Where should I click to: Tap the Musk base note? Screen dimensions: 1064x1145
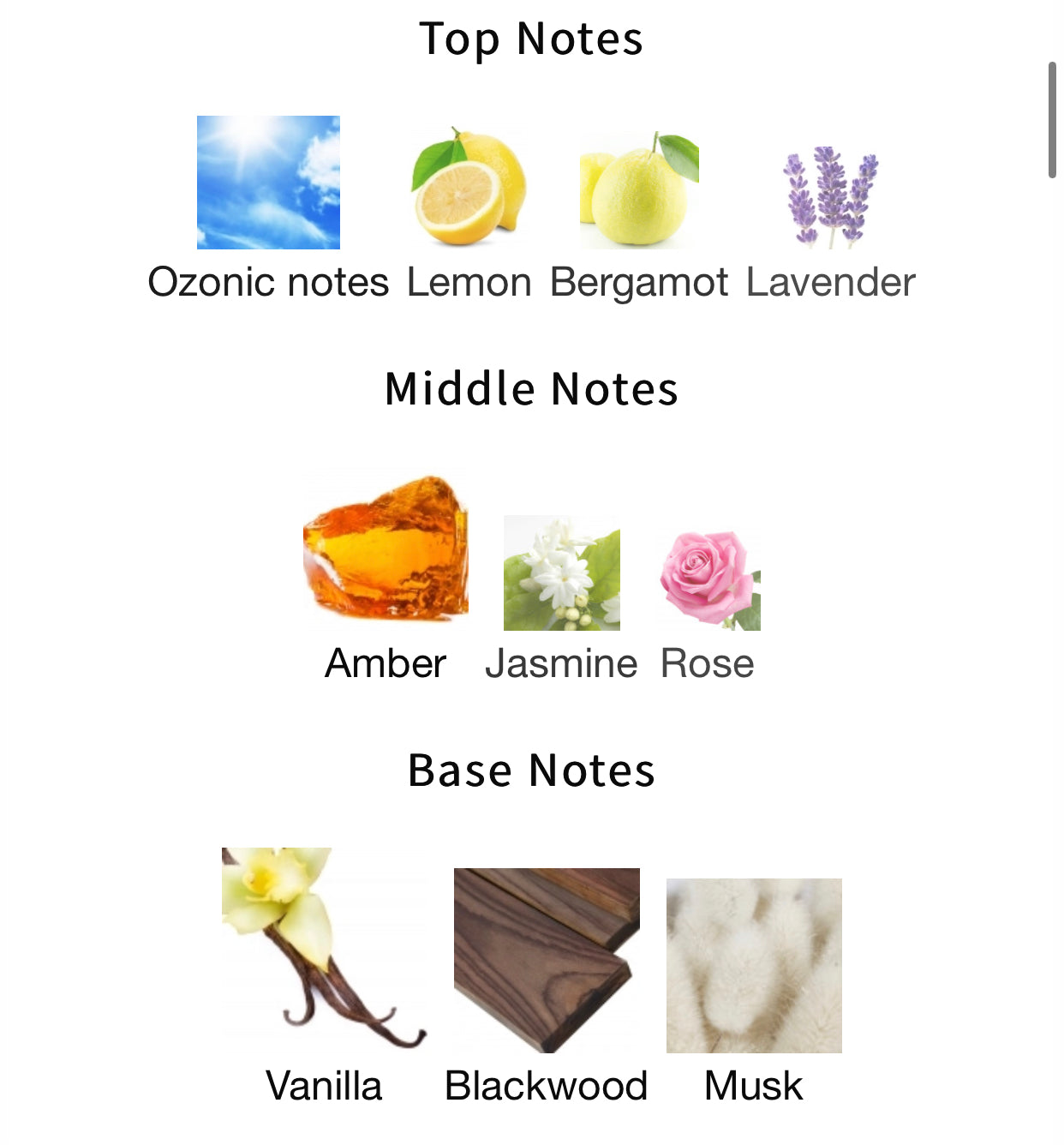point(754,966)
